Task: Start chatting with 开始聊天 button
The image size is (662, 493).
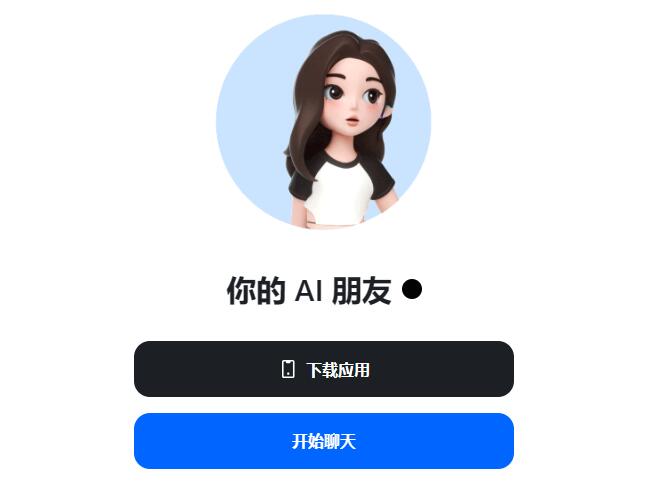Action: (324, 441)
